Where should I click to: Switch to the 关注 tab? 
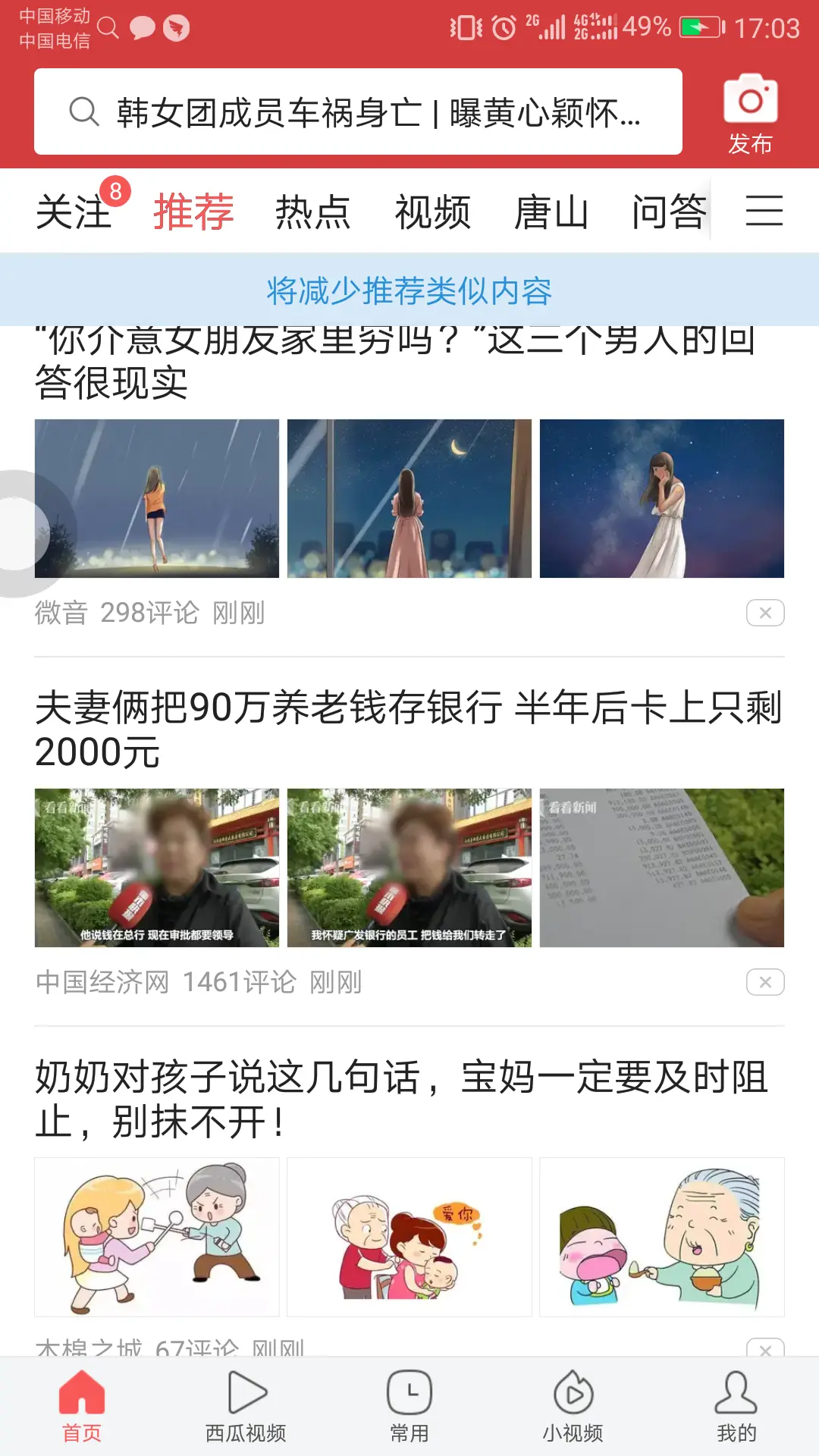point(74,212)
